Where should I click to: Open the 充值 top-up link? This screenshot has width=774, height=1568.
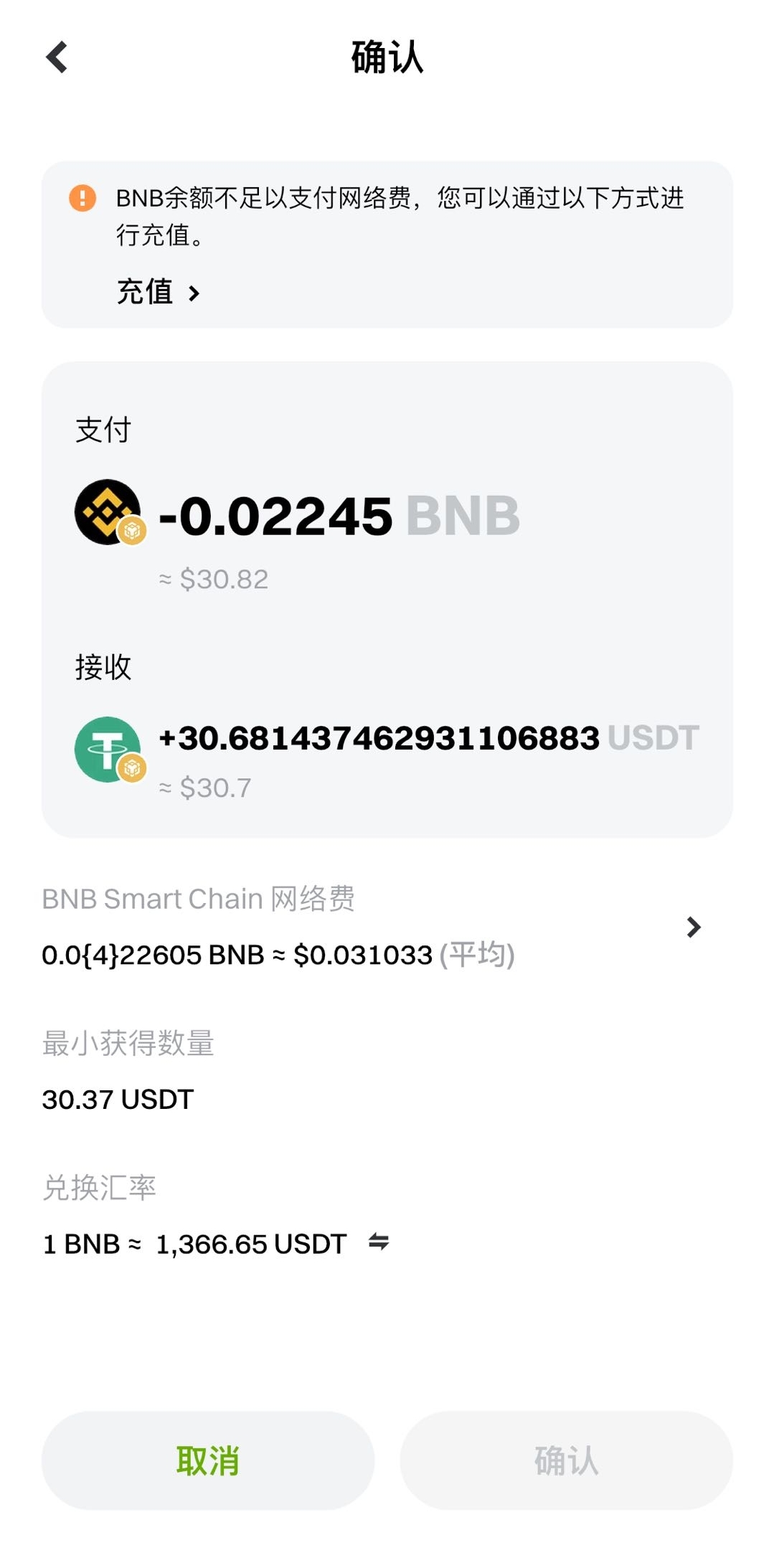tap(158, 292)
